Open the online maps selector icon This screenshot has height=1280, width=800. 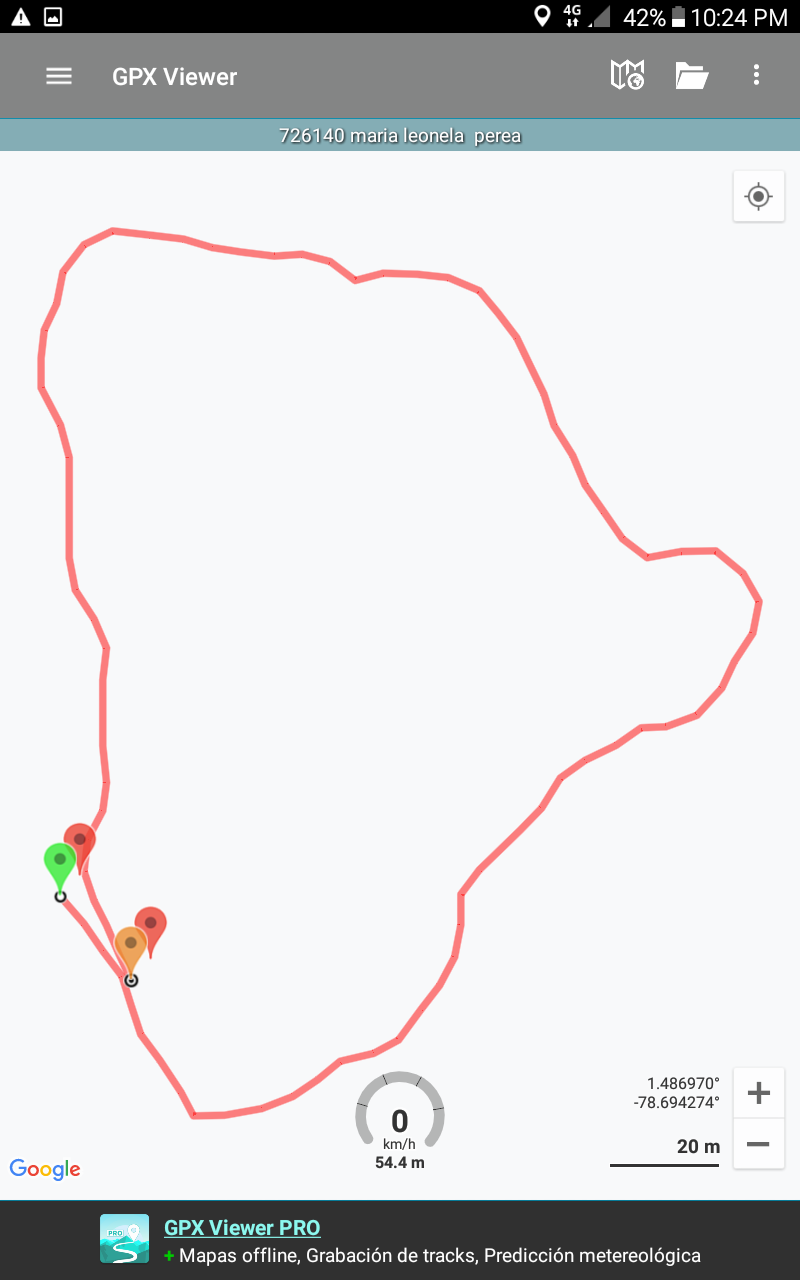coord(627,75)
